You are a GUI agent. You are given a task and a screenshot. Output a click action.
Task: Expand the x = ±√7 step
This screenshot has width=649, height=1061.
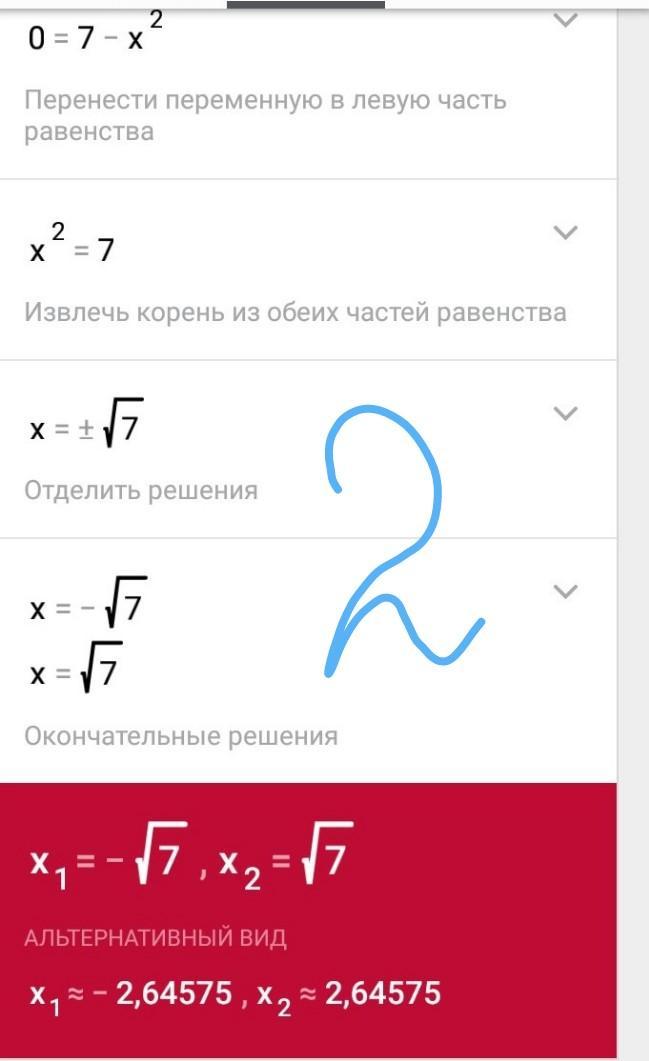[x=565, y=413]
